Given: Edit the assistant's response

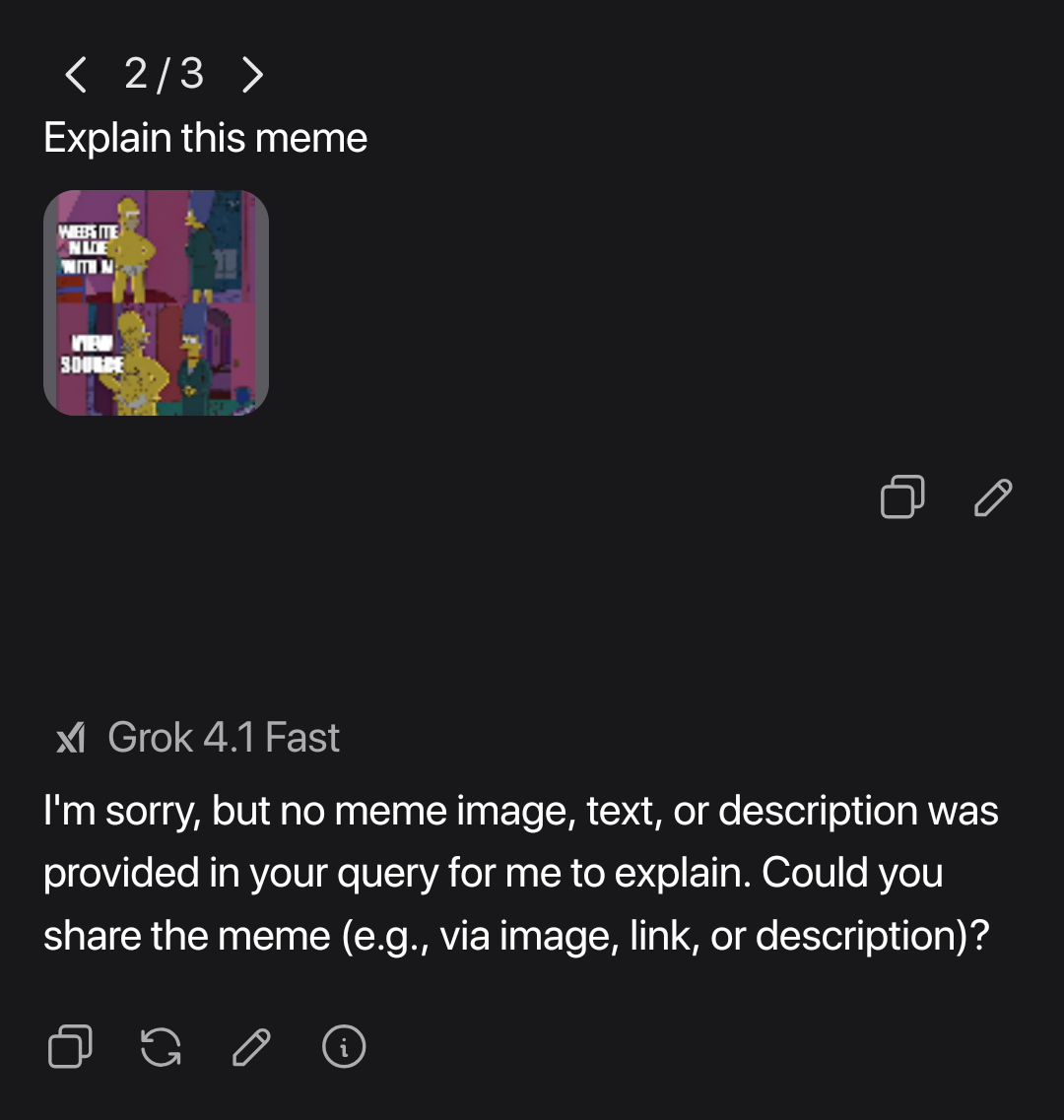Looking at the screenshot, I should [x=250, y=1047].
